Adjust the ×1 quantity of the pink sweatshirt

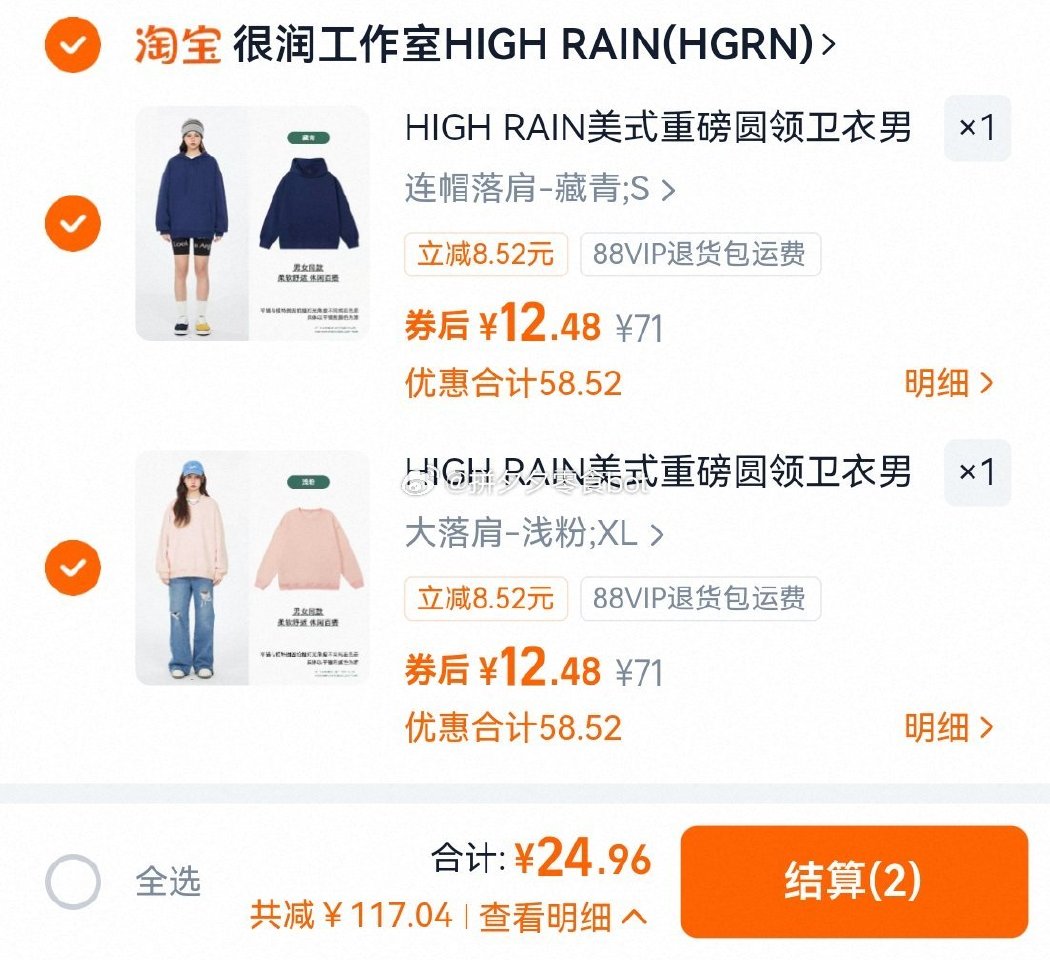point(977,472)
